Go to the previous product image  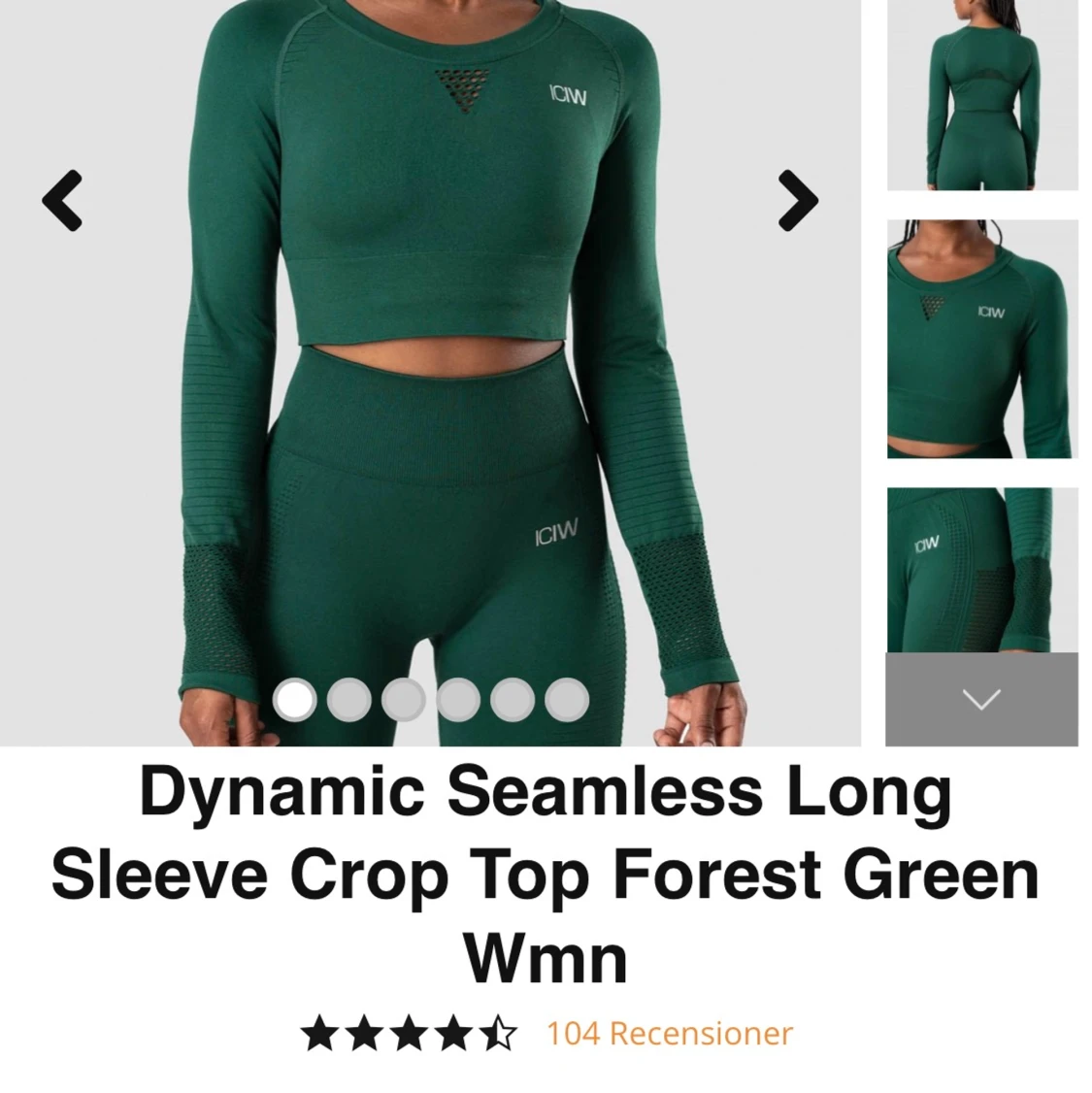(x=62, y=201)
